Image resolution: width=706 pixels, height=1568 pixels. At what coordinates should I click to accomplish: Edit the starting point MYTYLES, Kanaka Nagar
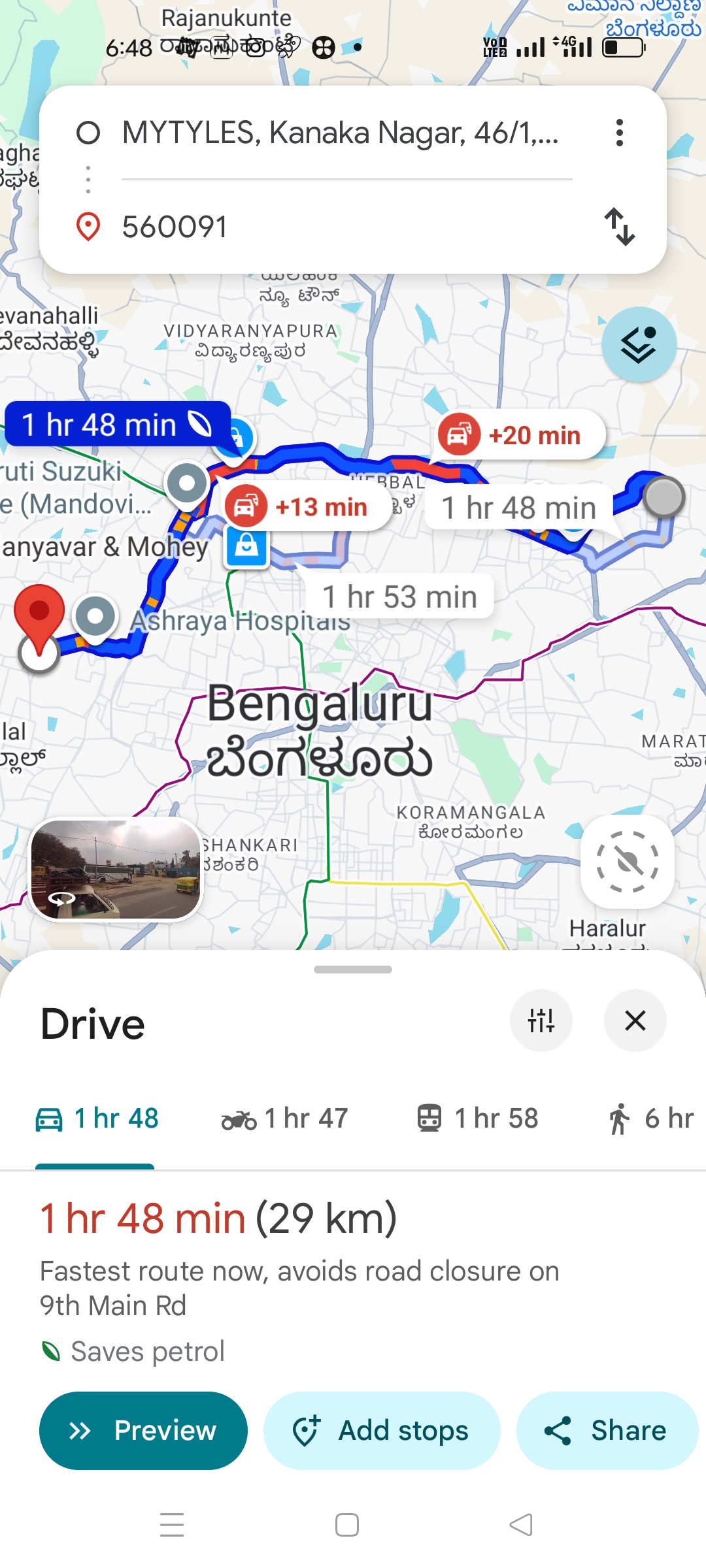[340, 133]
